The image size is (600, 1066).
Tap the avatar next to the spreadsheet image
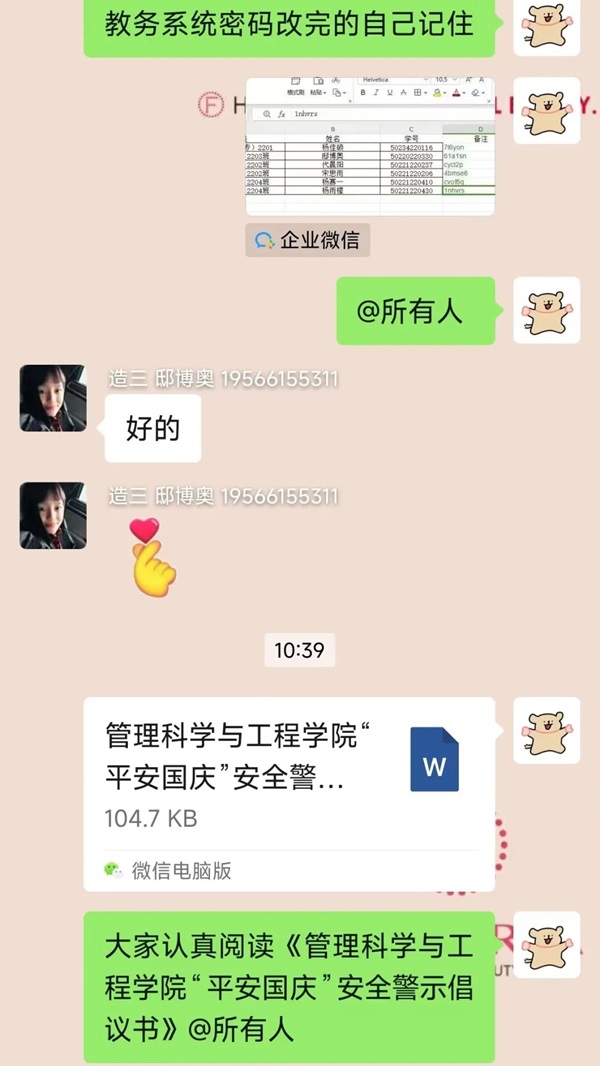[x=546, y=110]
